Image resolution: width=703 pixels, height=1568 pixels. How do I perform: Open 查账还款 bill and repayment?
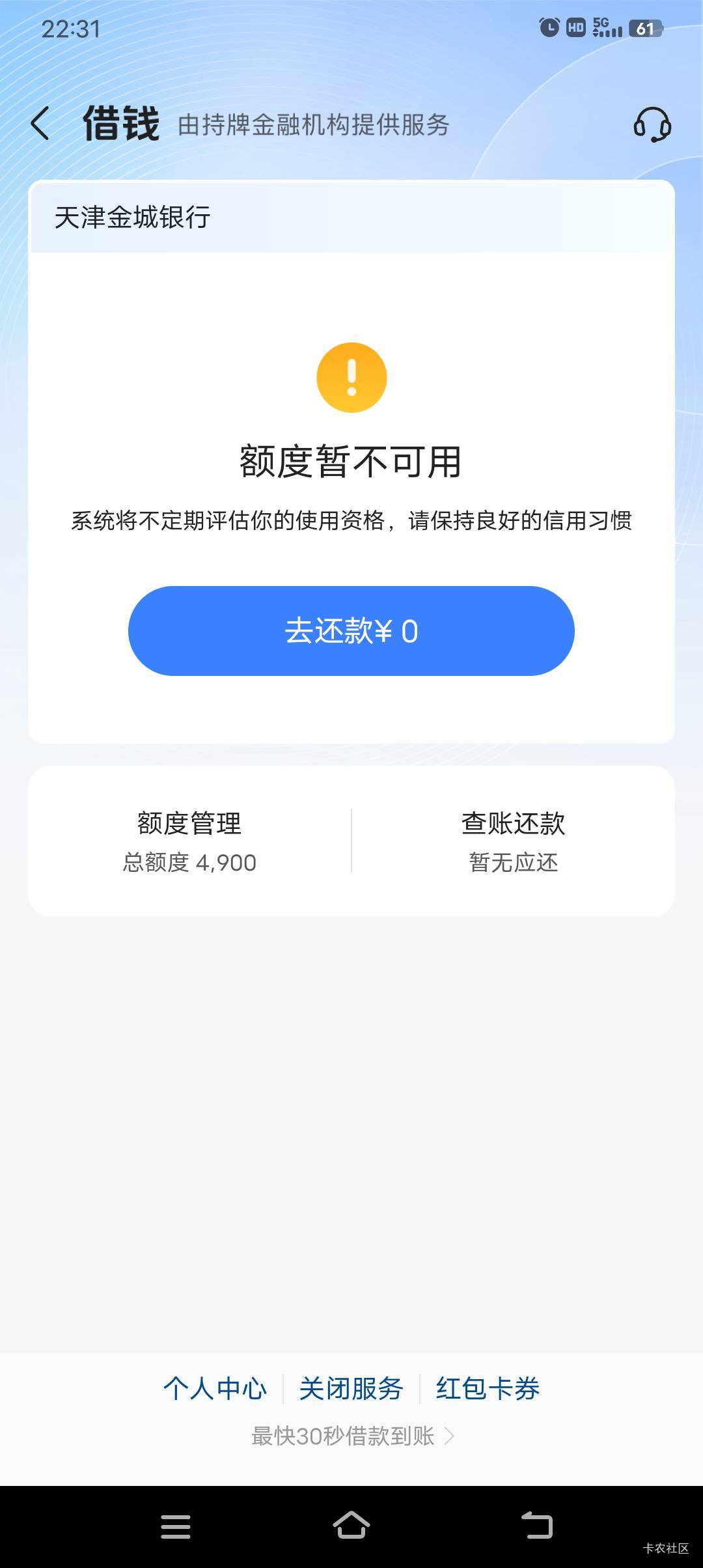513,841
